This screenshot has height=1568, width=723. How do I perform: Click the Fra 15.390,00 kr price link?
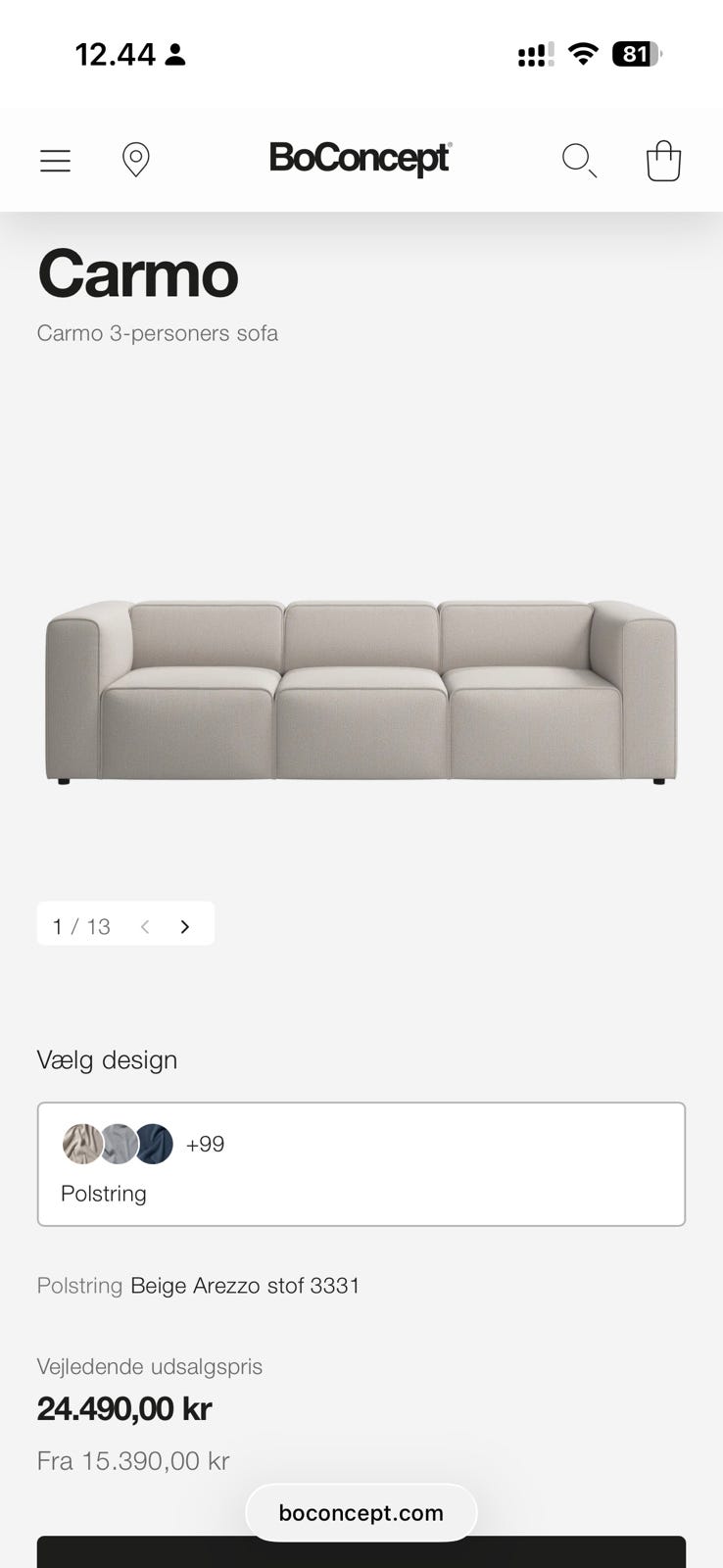(x=132, y=1459)
